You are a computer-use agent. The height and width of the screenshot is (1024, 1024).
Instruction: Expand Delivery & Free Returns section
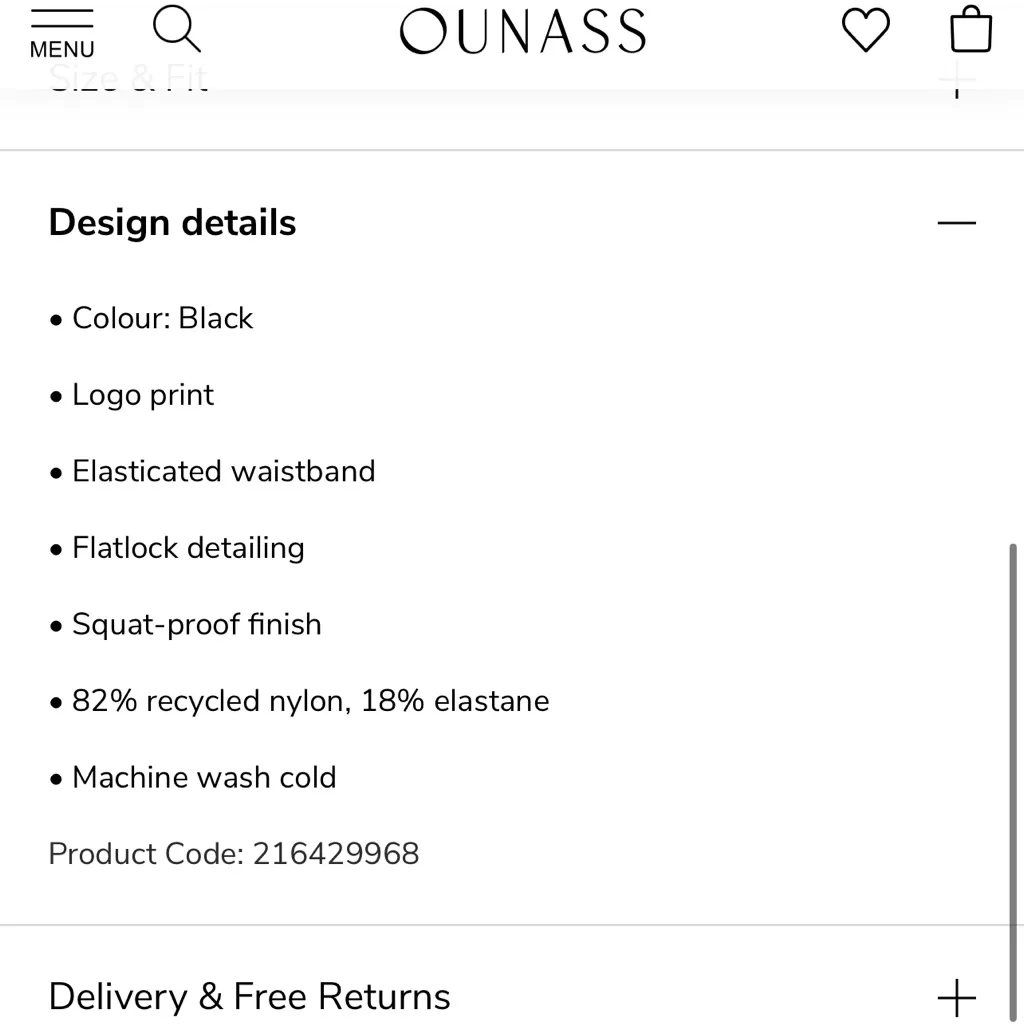(956, 997)
